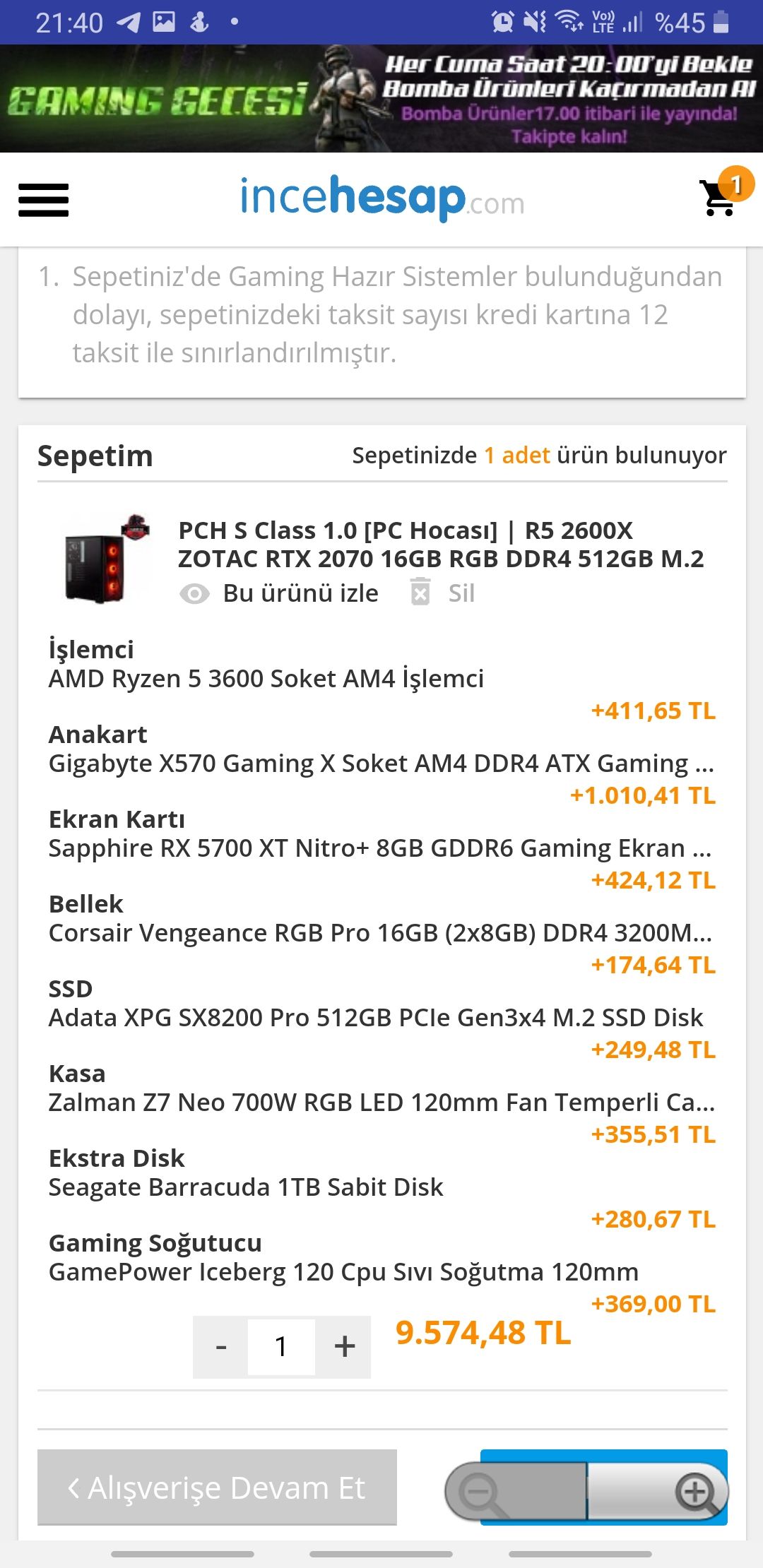Zoom in with the magnifier plus
The width and height of the screenshot is (763, 1568).
[695, 1493]
